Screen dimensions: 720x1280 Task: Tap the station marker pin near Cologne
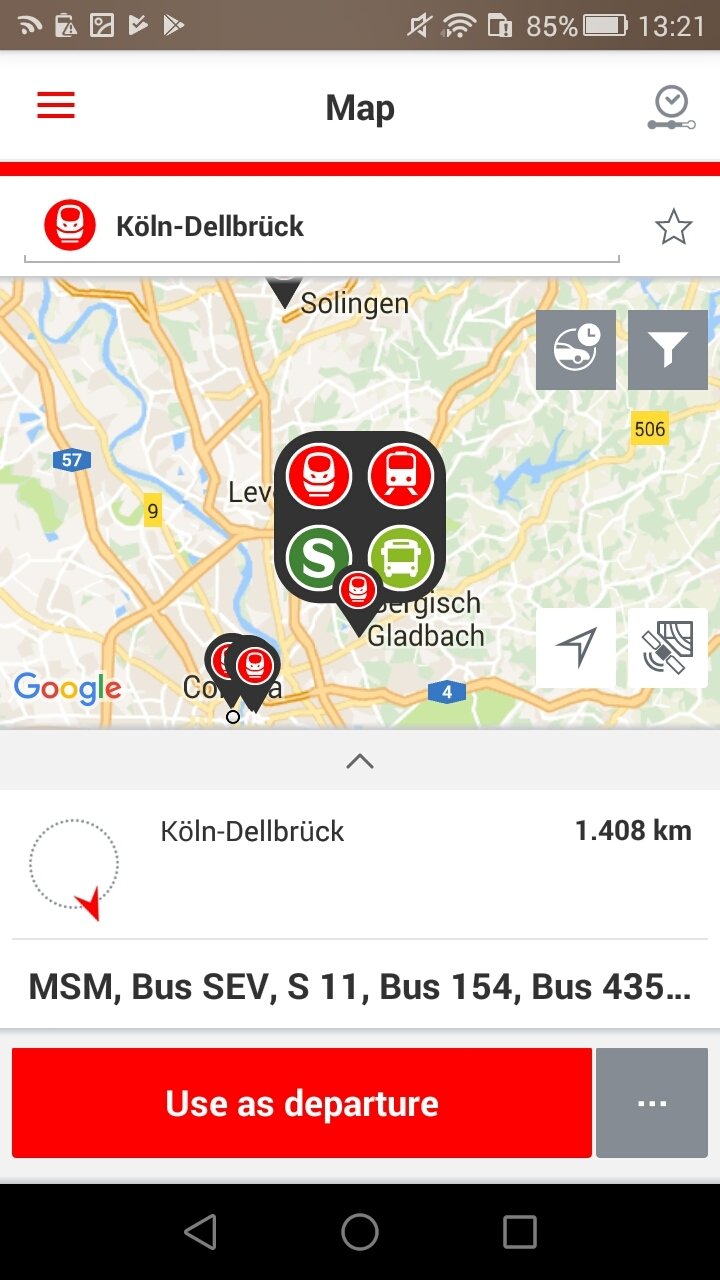click(x=255, y=673)
